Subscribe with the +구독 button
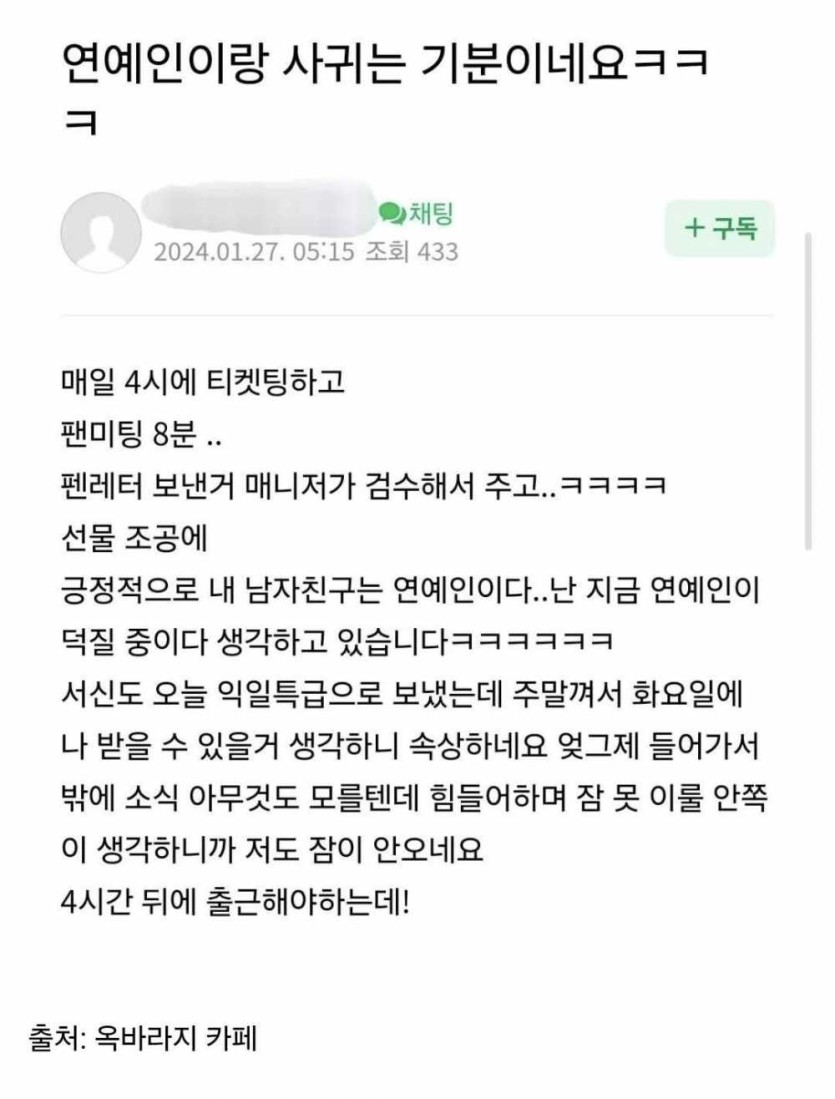The image size is (835, 1099). point(720,228)
